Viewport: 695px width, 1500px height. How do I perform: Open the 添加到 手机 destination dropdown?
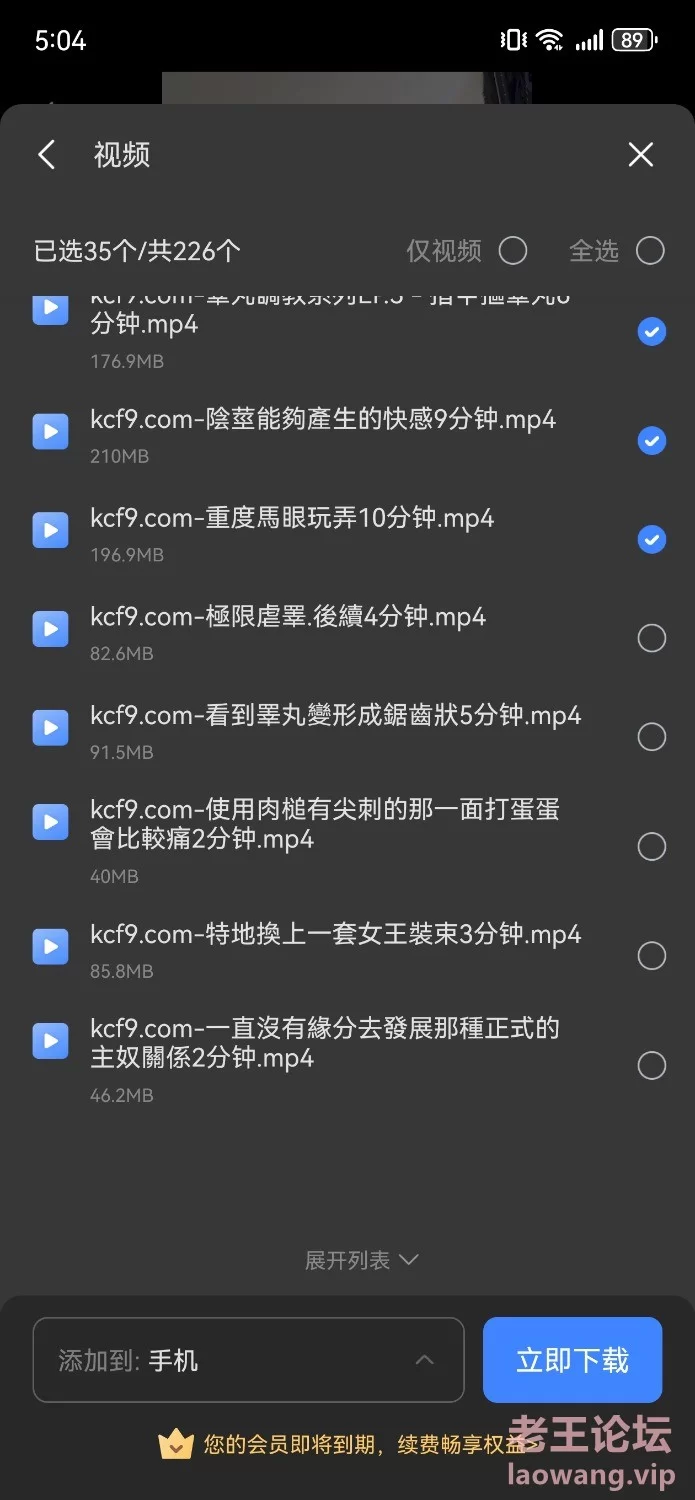point(249,1360)
